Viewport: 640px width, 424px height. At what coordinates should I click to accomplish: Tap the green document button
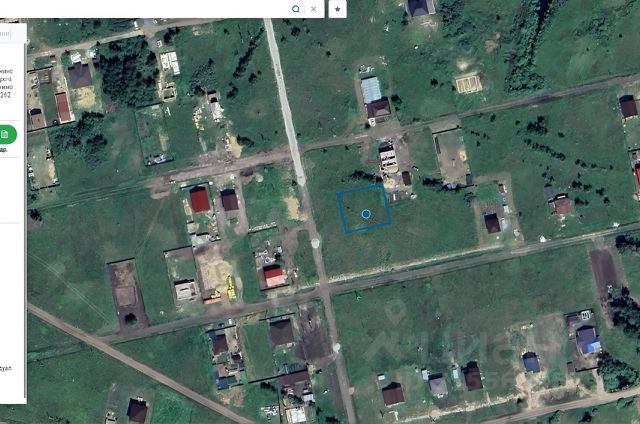(x=7, y=134)
